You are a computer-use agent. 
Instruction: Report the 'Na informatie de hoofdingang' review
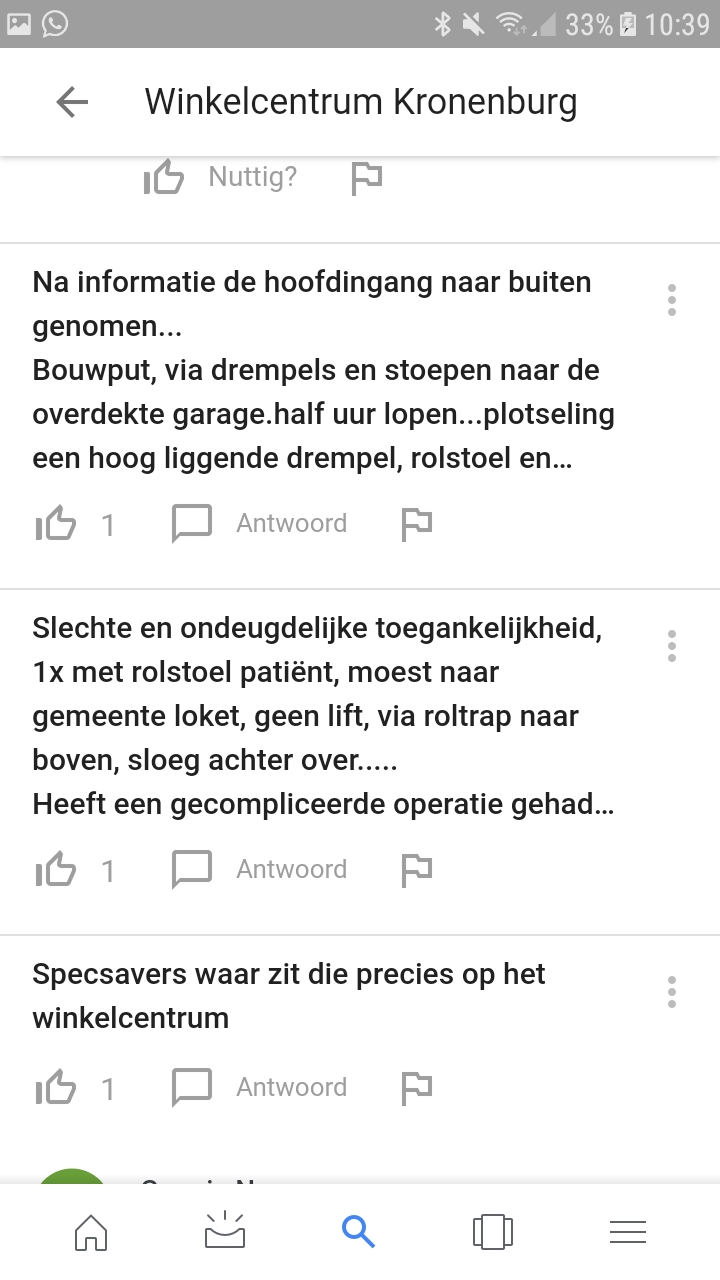(x=416, y=524)
